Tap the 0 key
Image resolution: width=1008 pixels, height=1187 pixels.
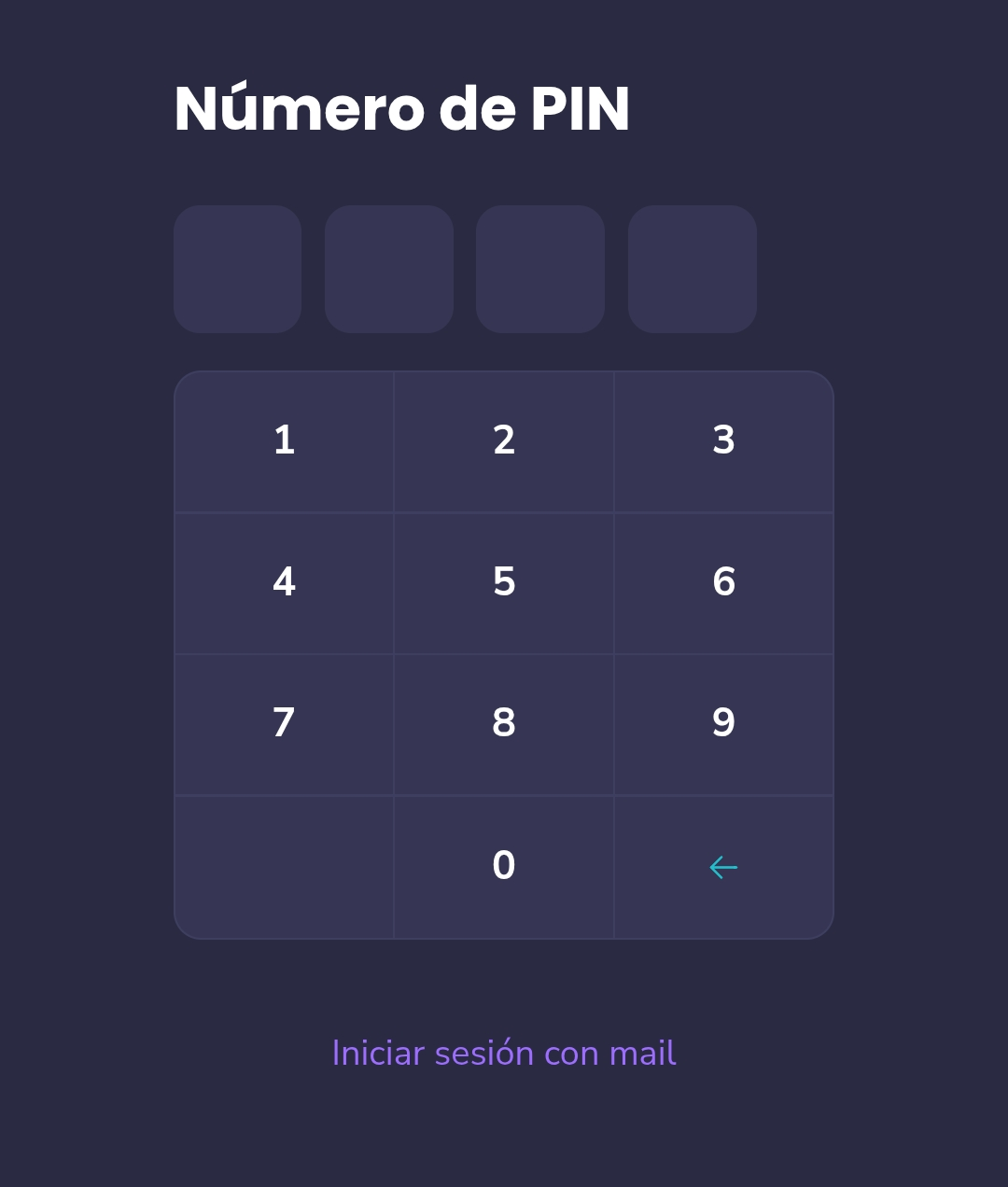point(504,867)
